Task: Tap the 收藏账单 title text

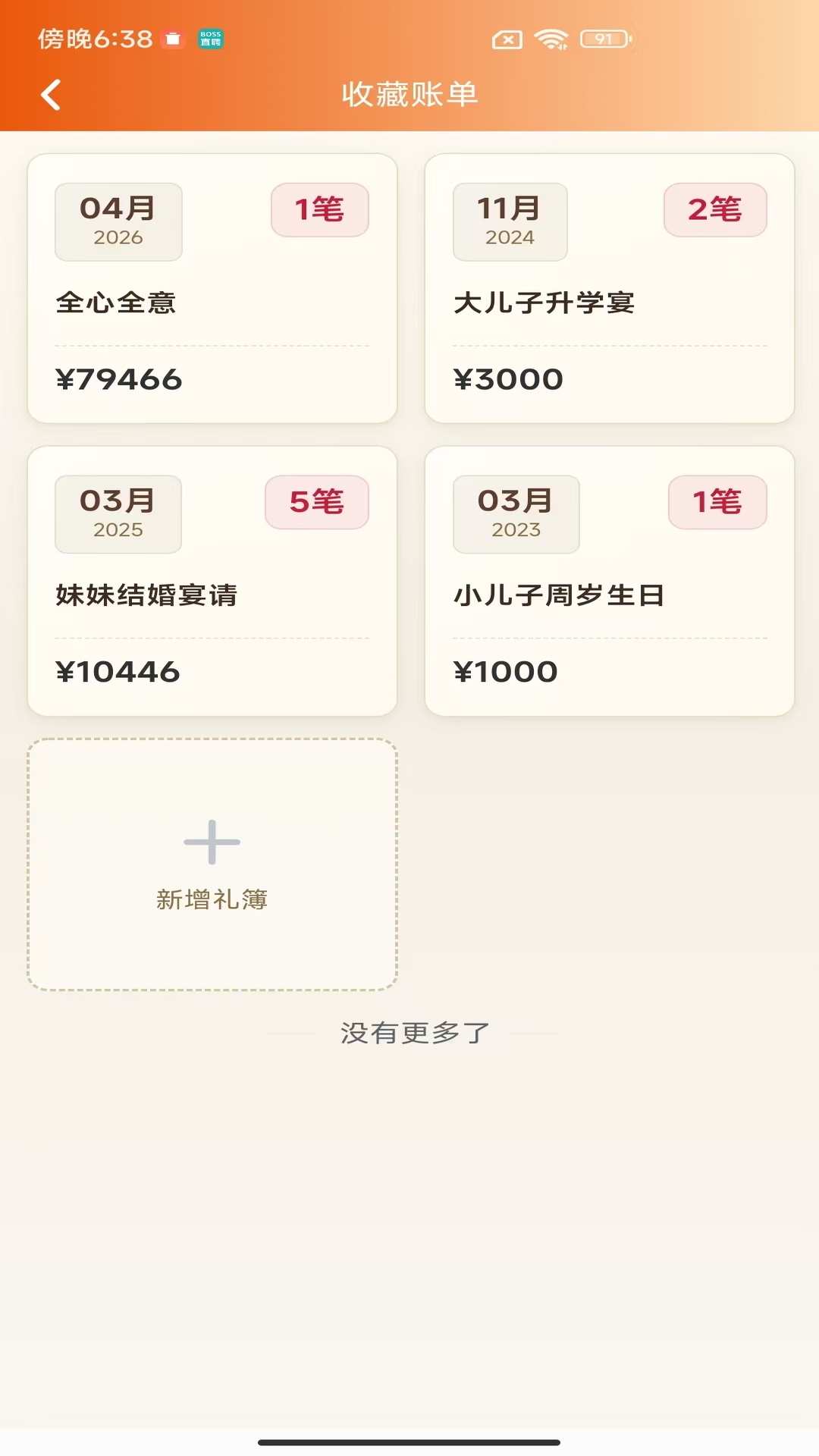Action: (x=409, y=94)
